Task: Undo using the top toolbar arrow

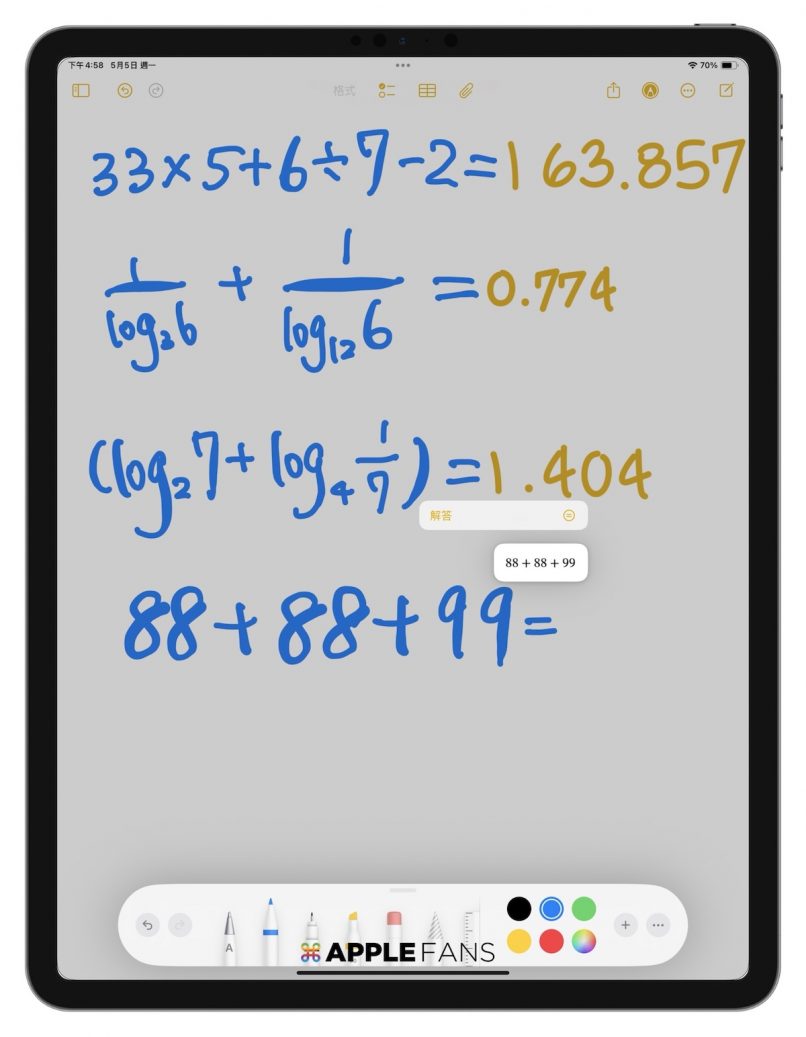Action: 125,91
